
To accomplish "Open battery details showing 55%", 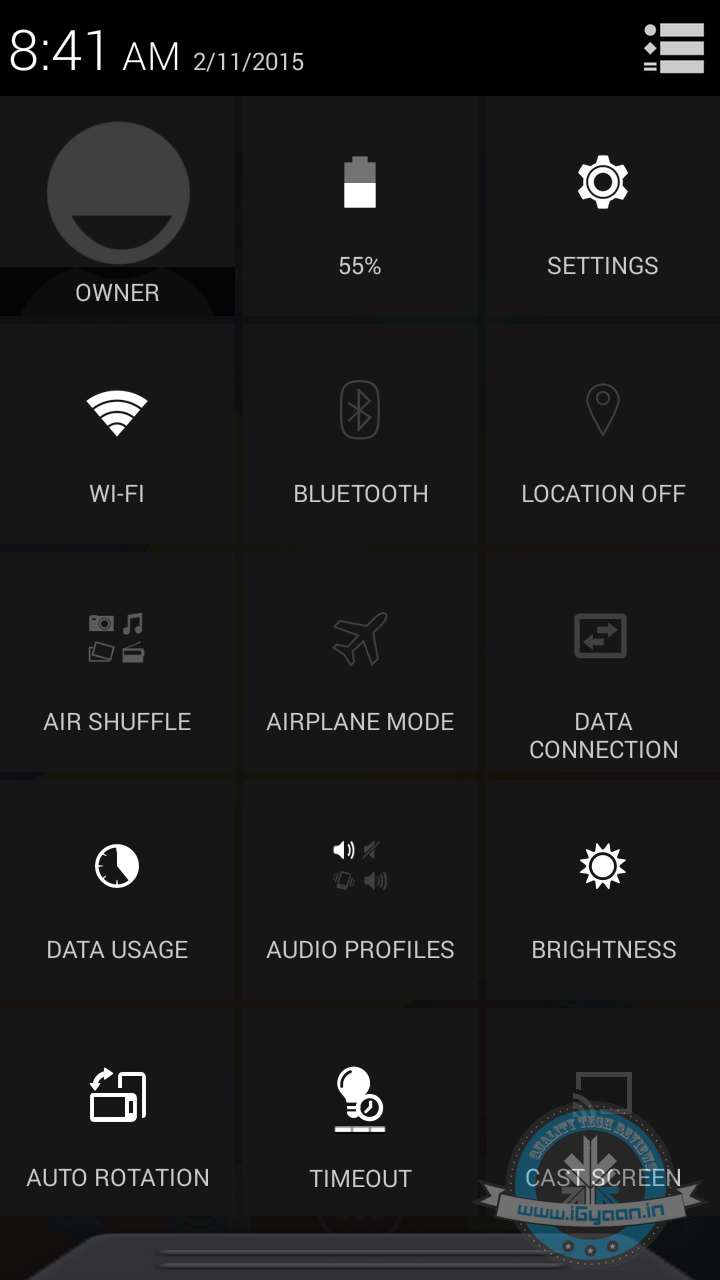I will [360, 208].
